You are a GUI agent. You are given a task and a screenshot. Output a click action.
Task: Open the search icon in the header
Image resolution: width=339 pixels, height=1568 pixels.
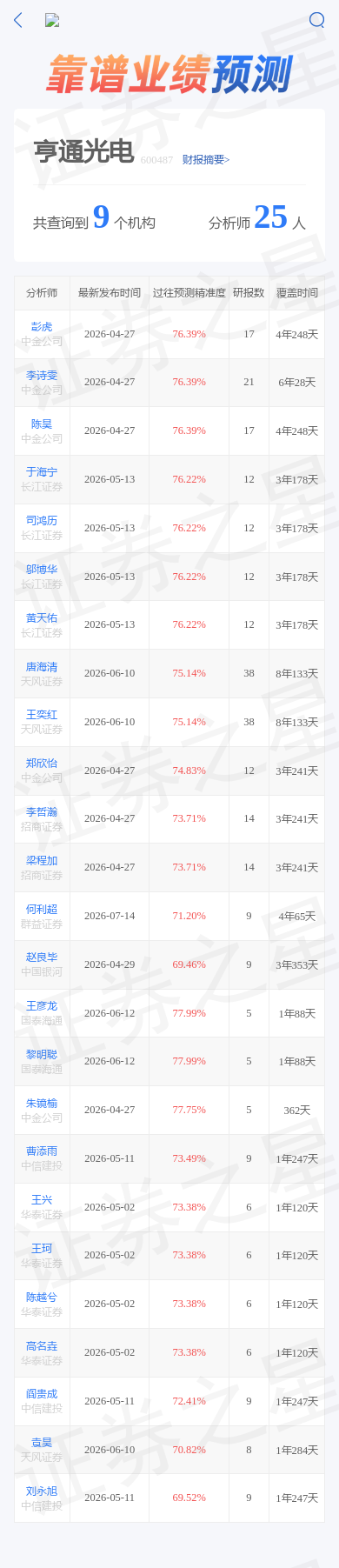(x=317, y=20)
